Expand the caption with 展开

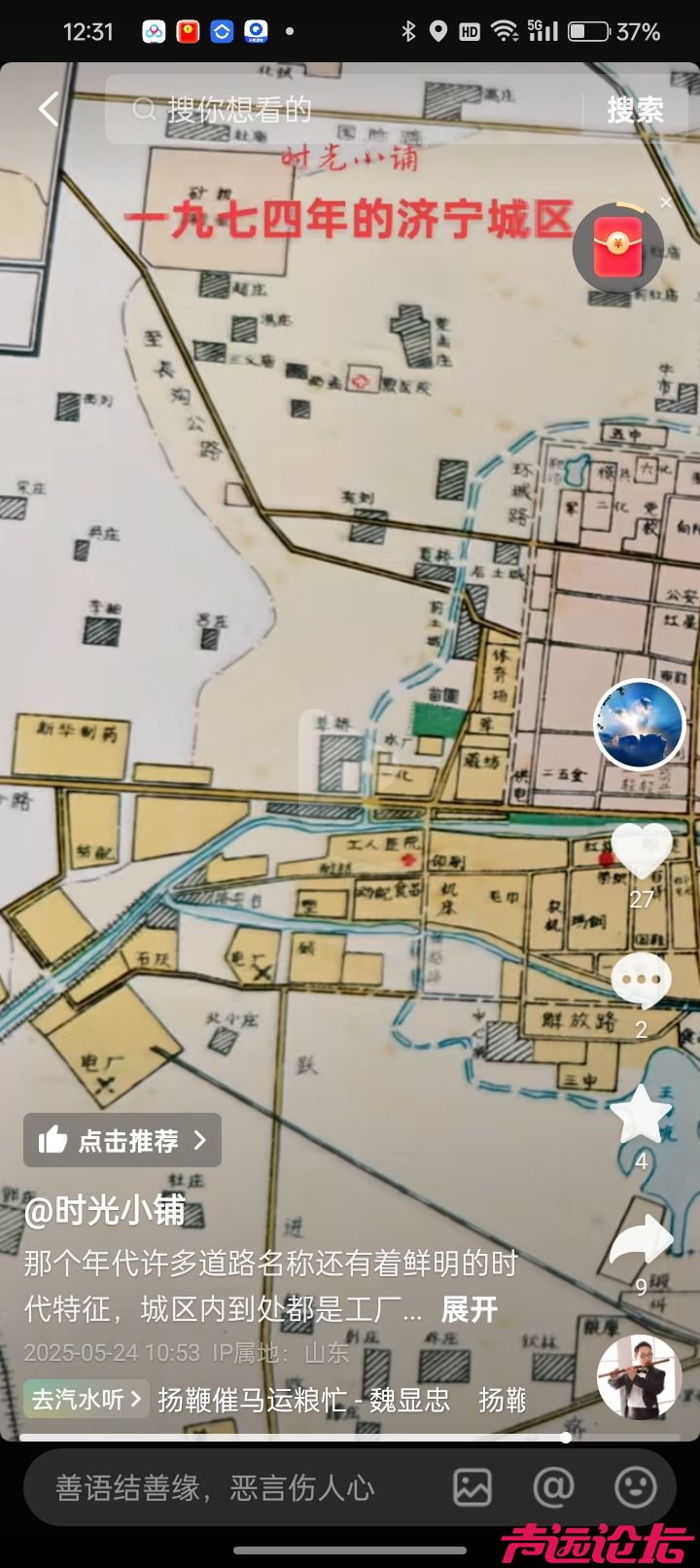point(469,1309)
